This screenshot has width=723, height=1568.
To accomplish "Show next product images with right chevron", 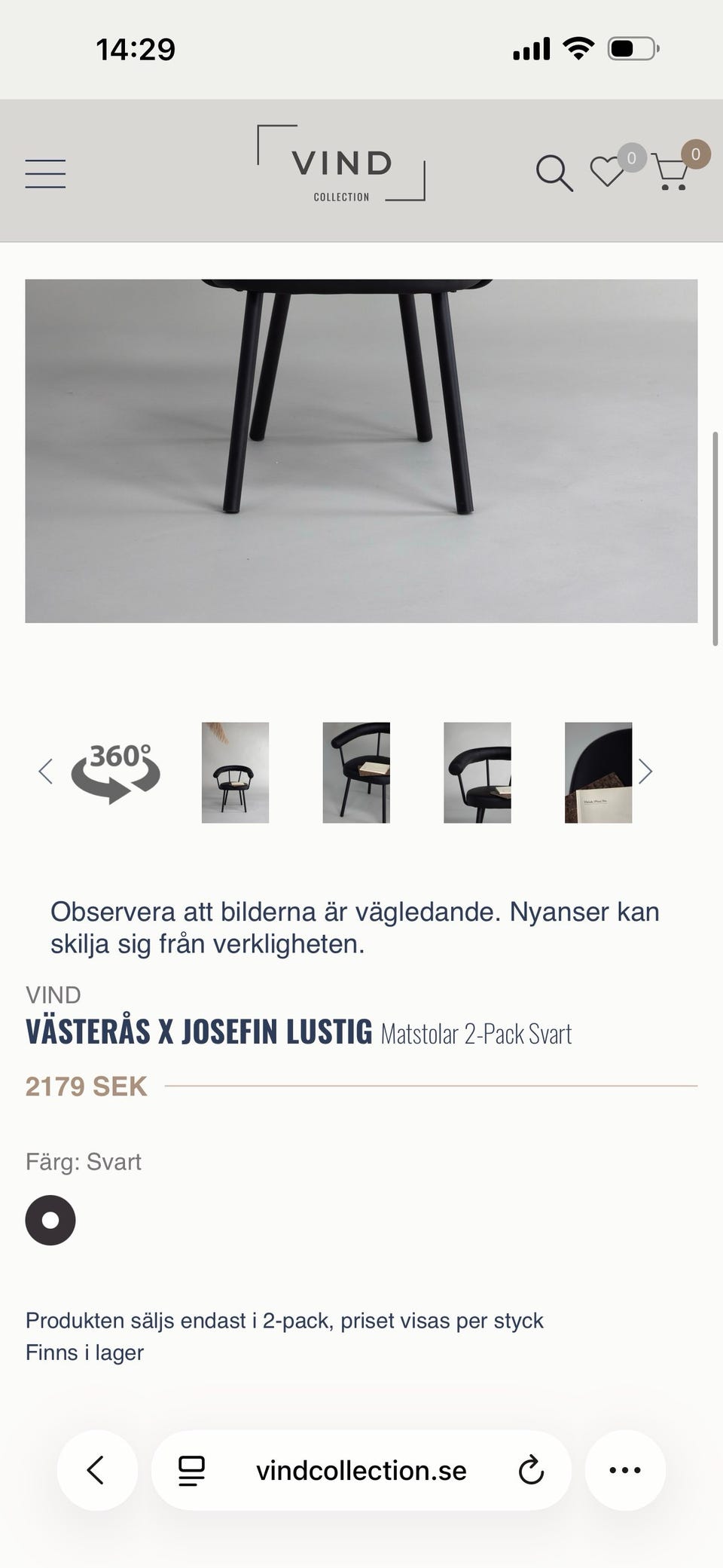I will (x=646, y=771).
